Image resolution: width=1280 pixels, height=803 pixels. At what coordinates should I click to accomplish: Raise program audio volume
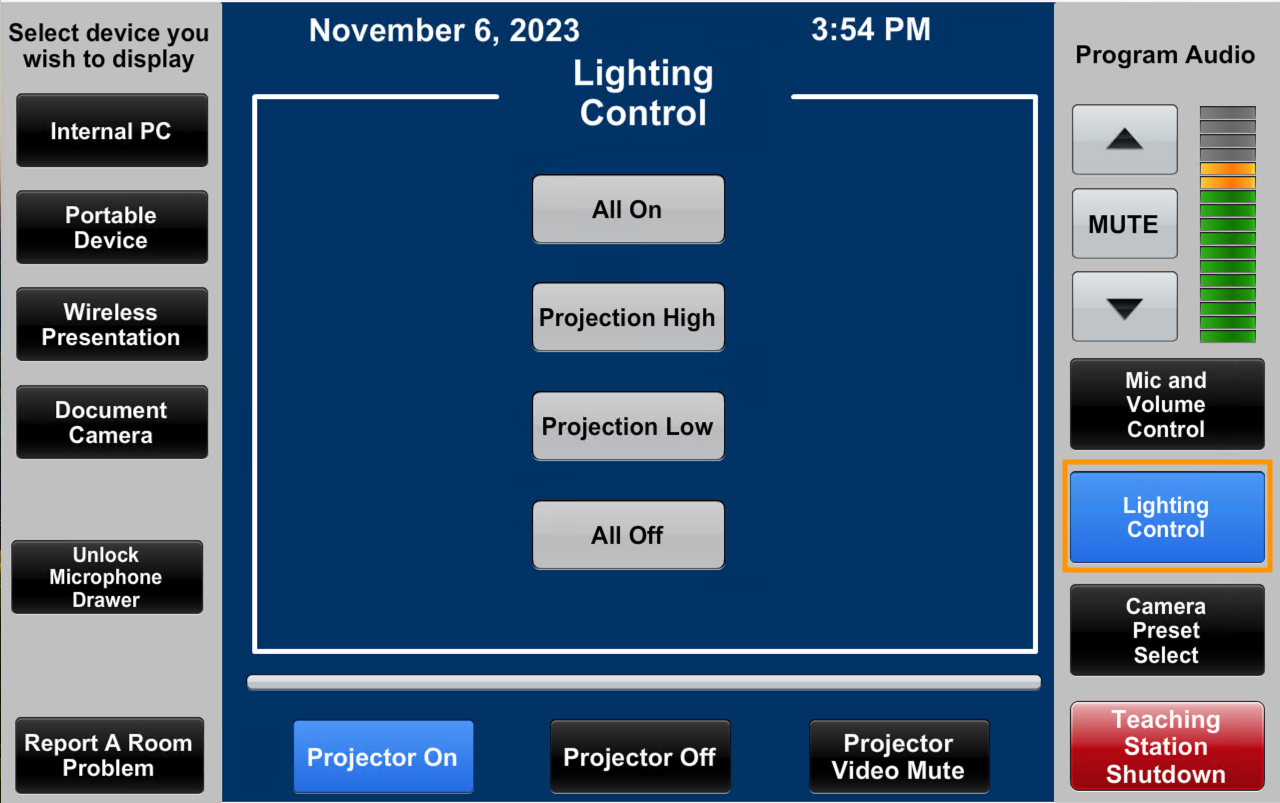[1124, 140]
